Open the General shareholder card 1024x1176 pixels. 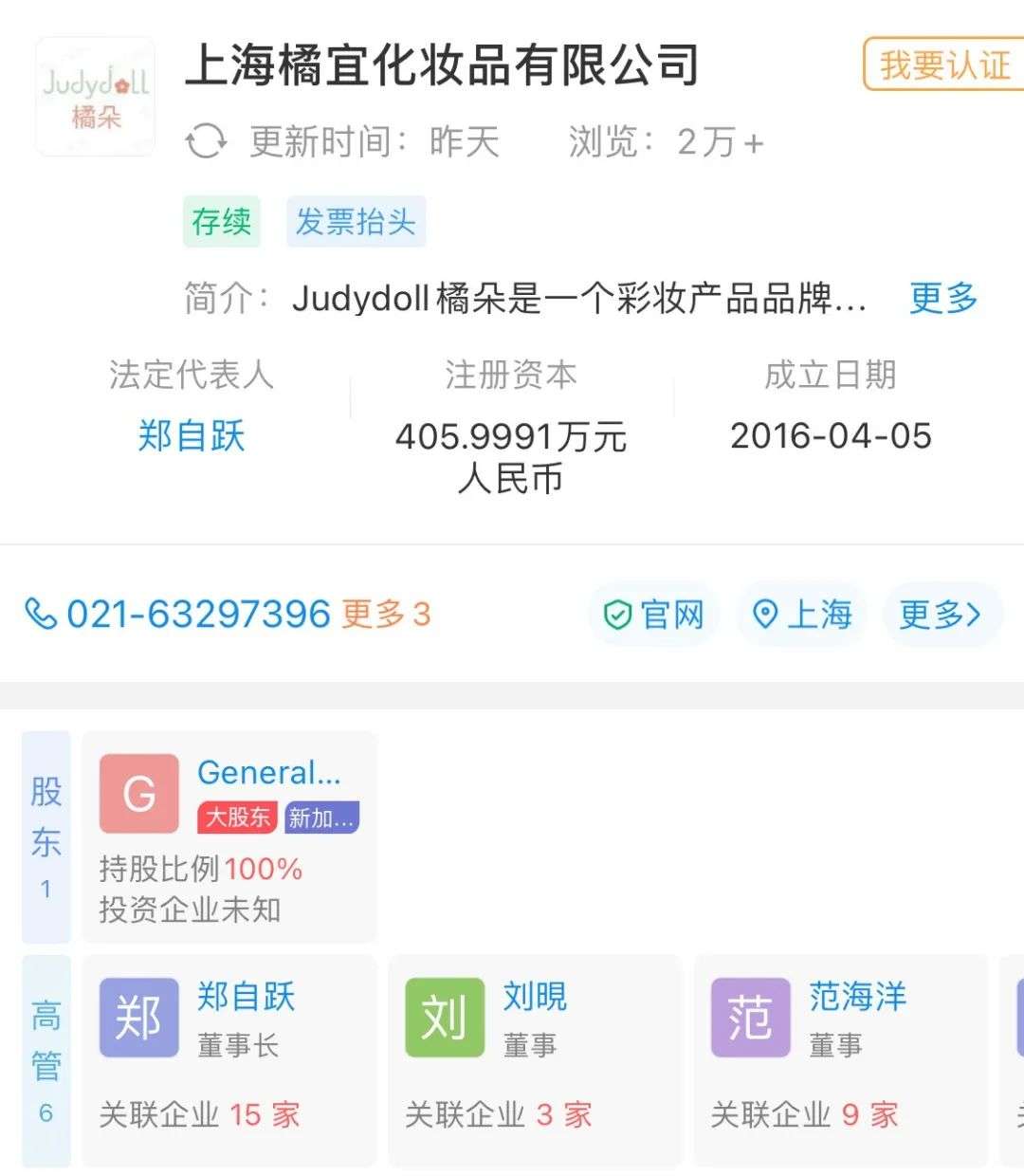coord(229,836)
